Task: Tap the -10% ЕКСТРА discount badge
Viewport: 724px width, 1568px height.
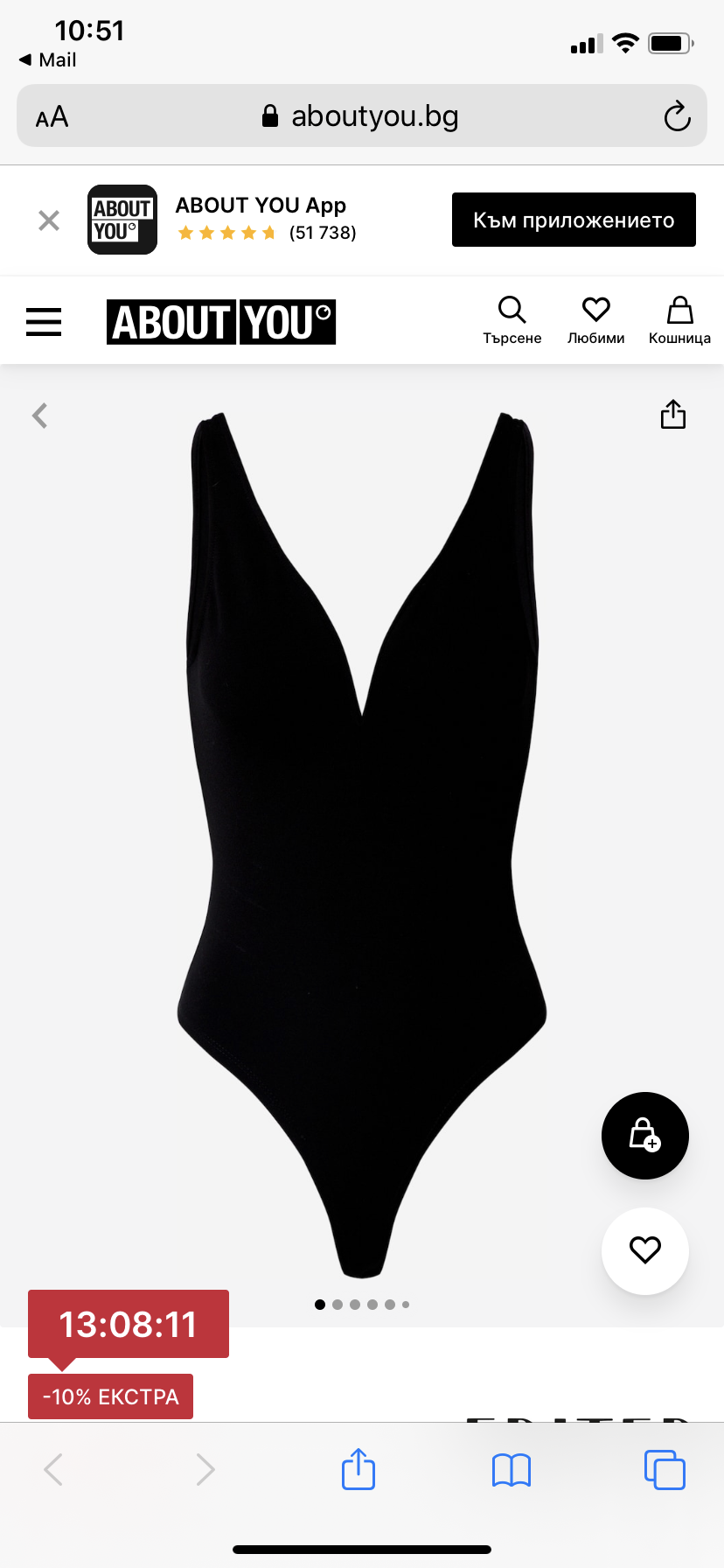Action: 111,1396
